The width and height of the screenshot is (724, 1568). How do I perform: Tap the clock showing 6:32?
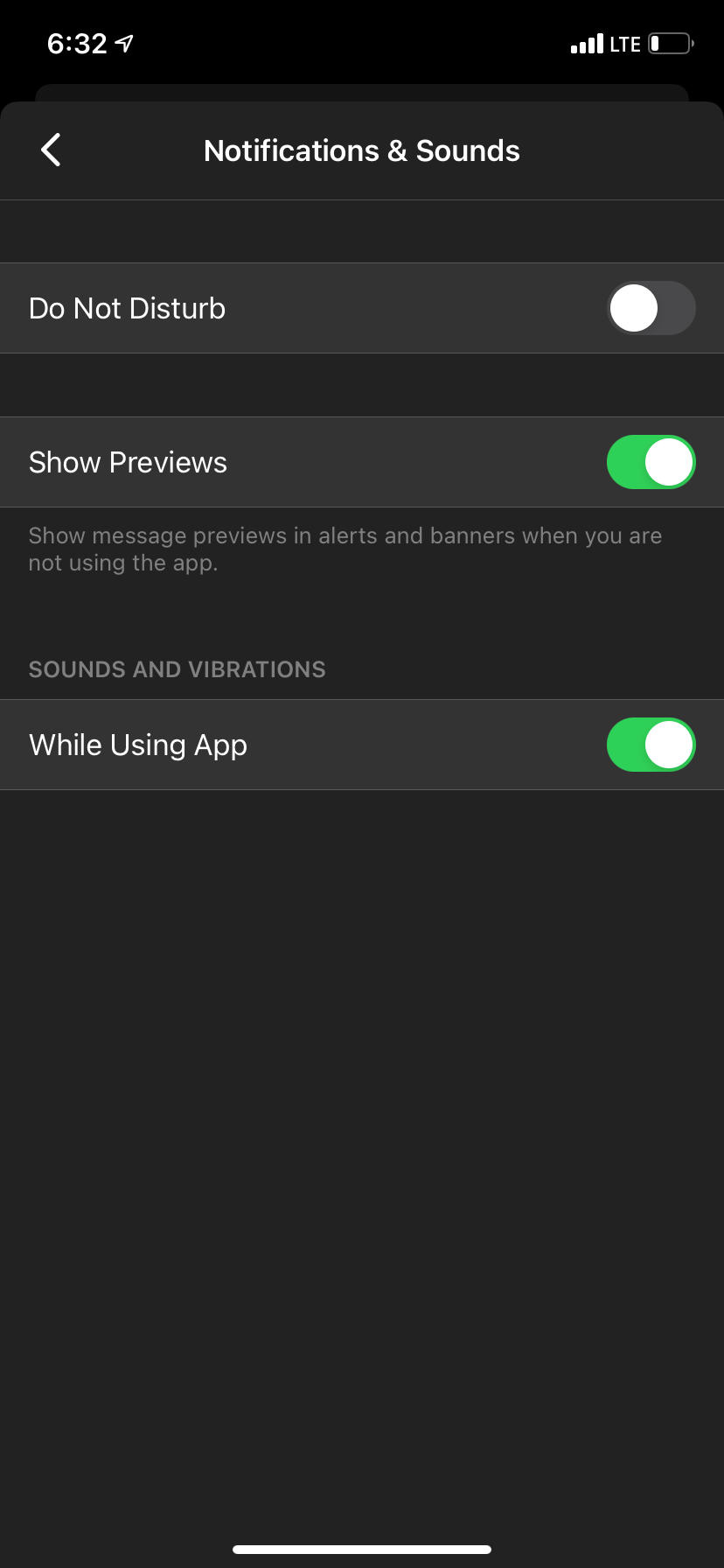pos(70,43)
